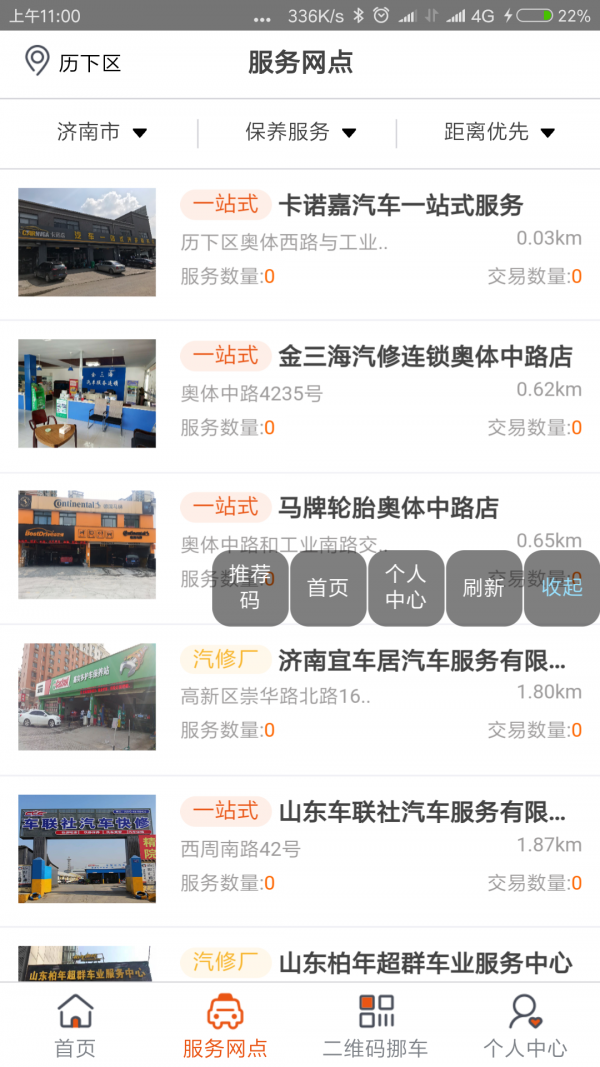Select the 服务网点 bottom tab

point(225,1026)
